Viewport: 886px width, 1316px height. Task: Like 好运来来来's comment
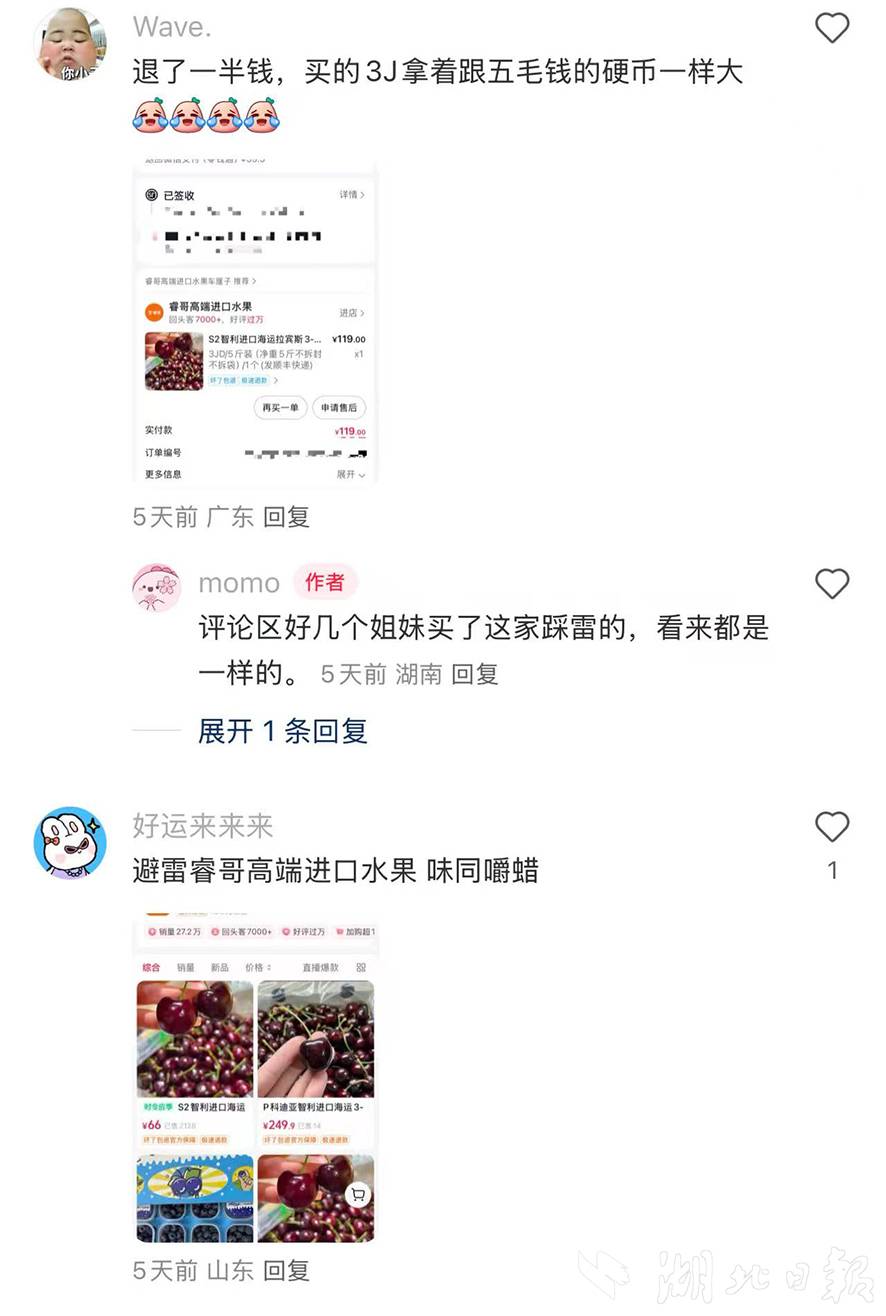pos(831,827)
